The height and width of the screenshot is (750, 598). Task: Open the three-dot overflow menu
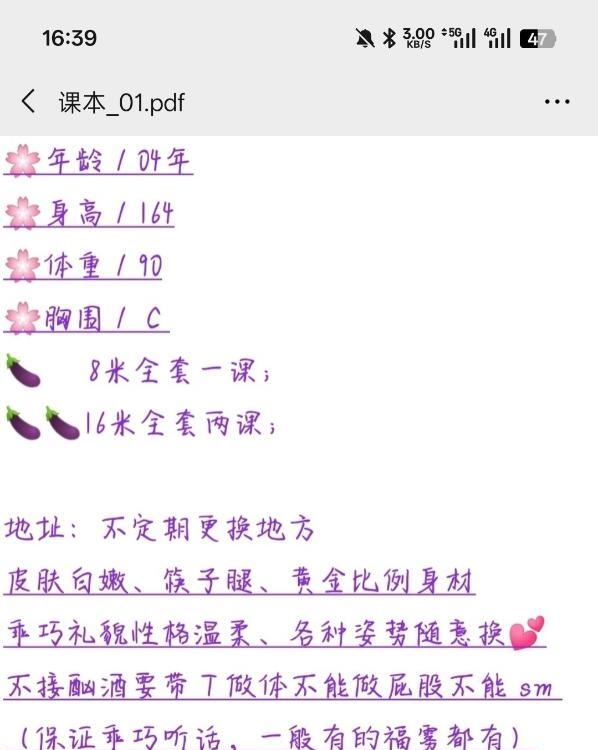pyautogui.click(x=557, y=101)
